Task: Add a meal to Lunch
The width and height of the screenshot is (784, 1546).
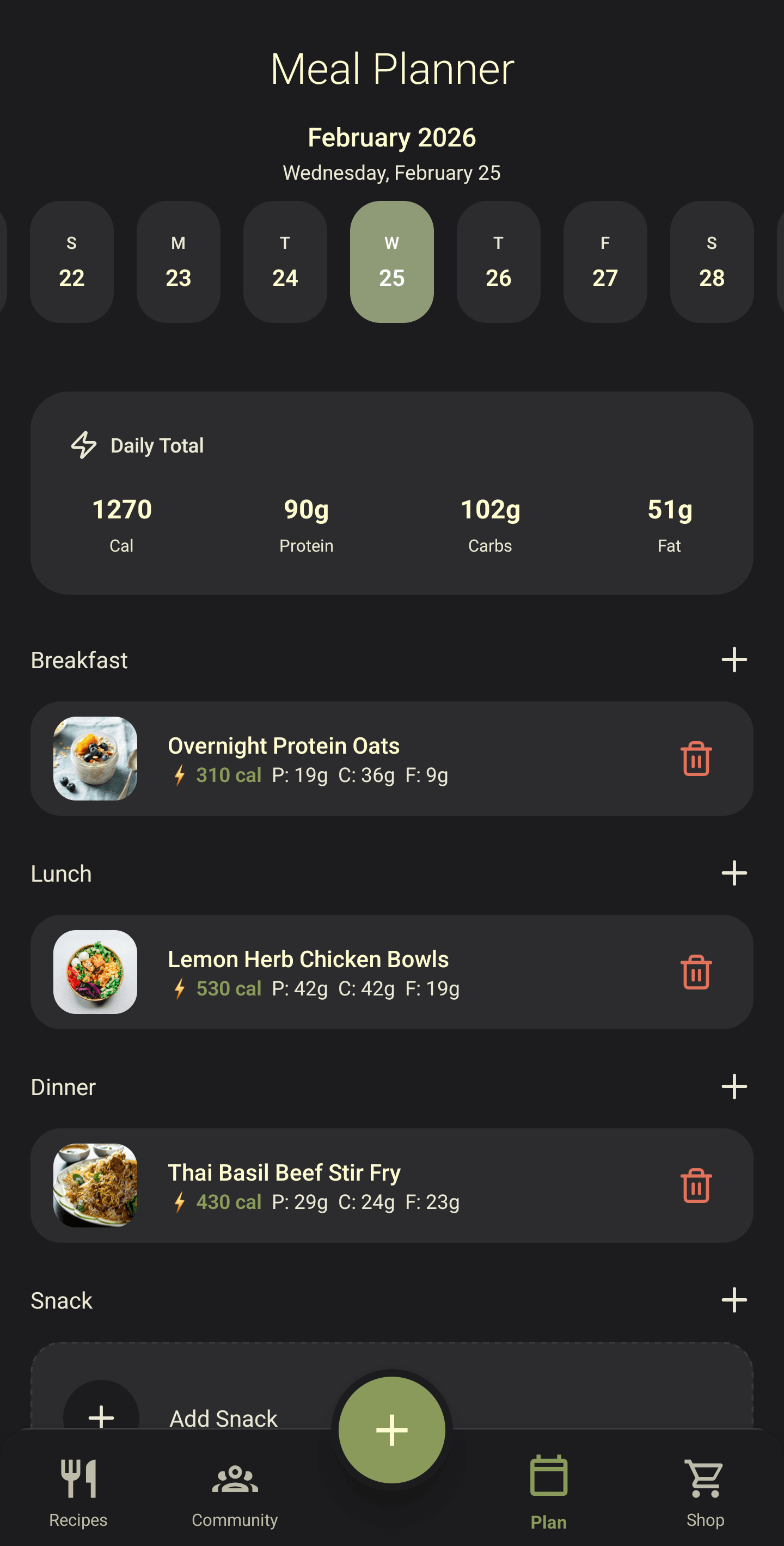Action: pos(734,873)
